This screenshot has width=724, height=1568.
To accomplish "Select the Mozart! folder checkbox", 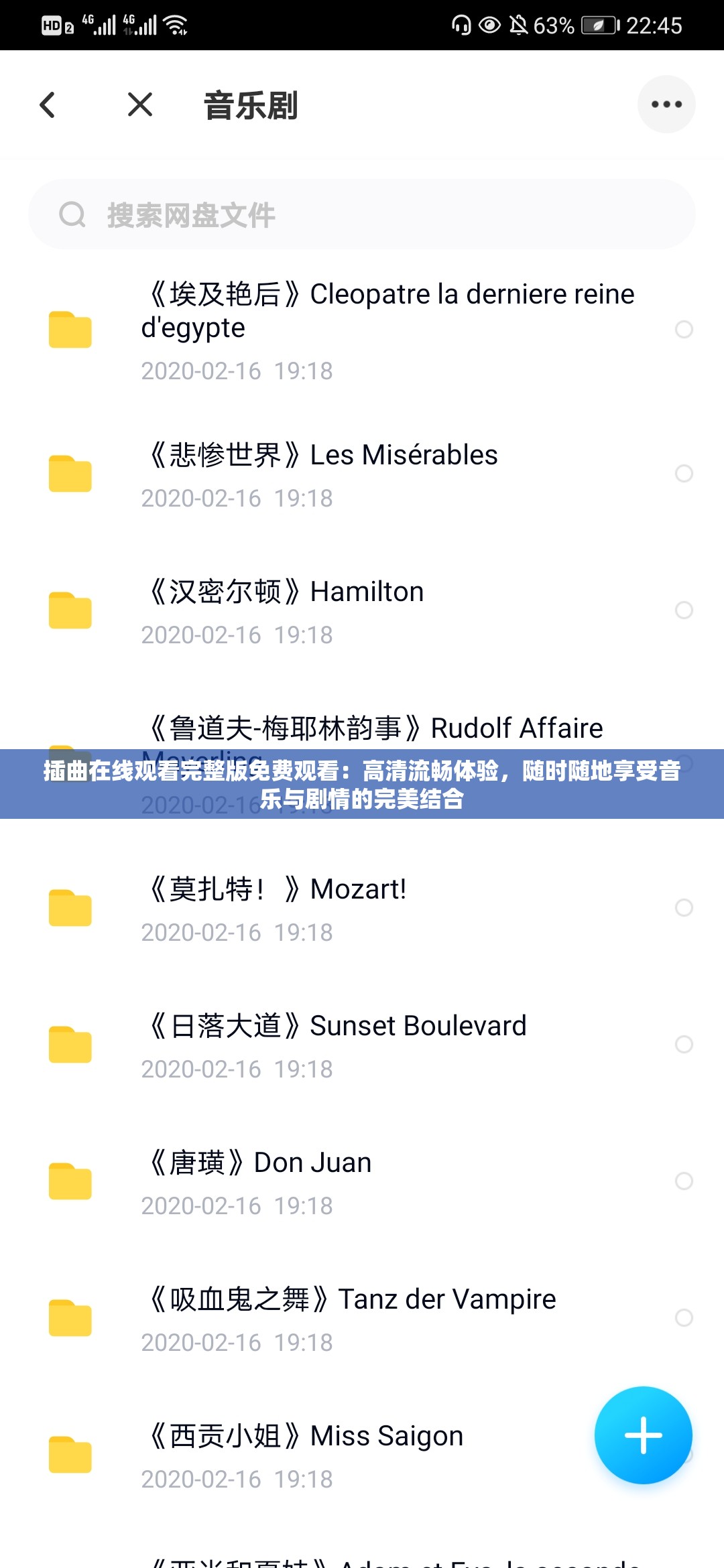I will 685,909.
